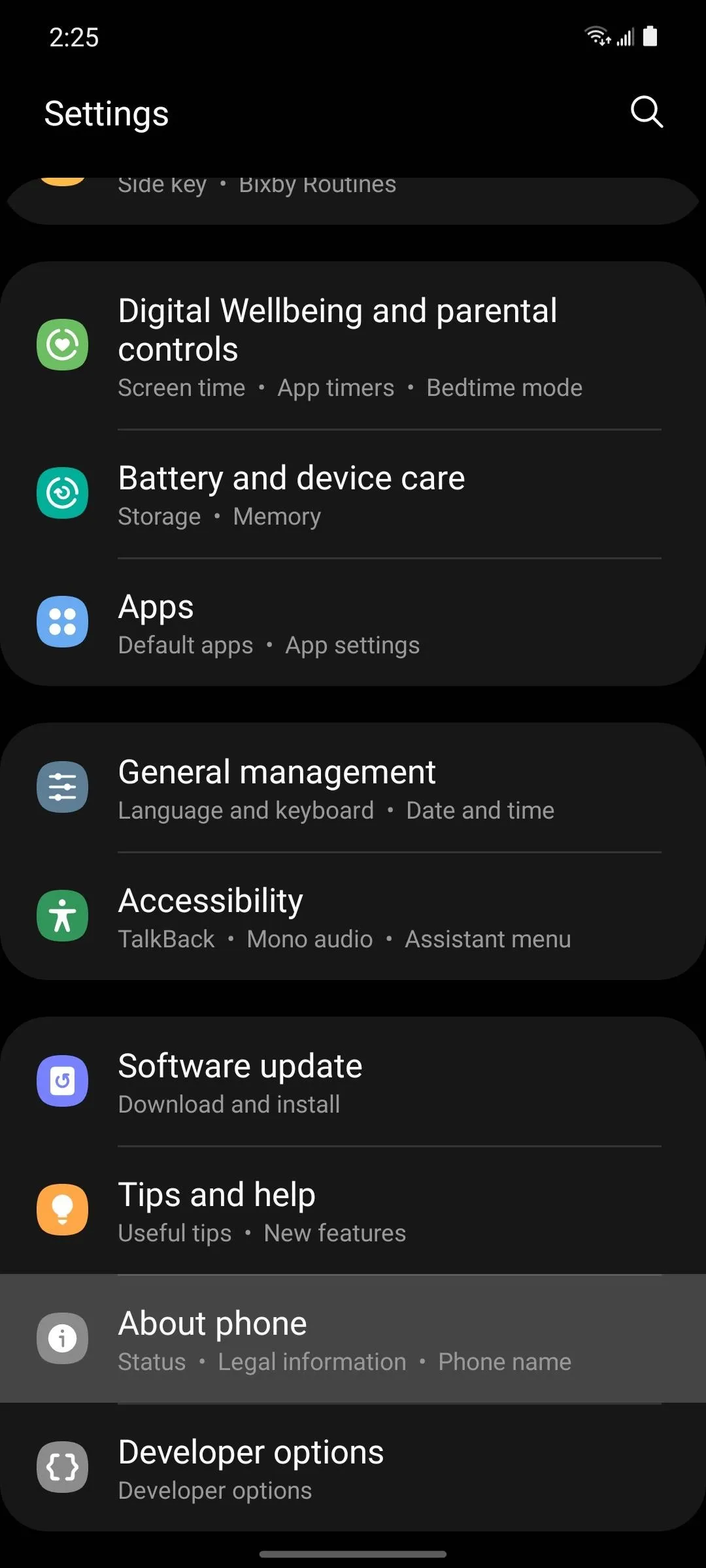Open the Apps settings
Screen dimensions: 706x1568
[x=353, y=623]
